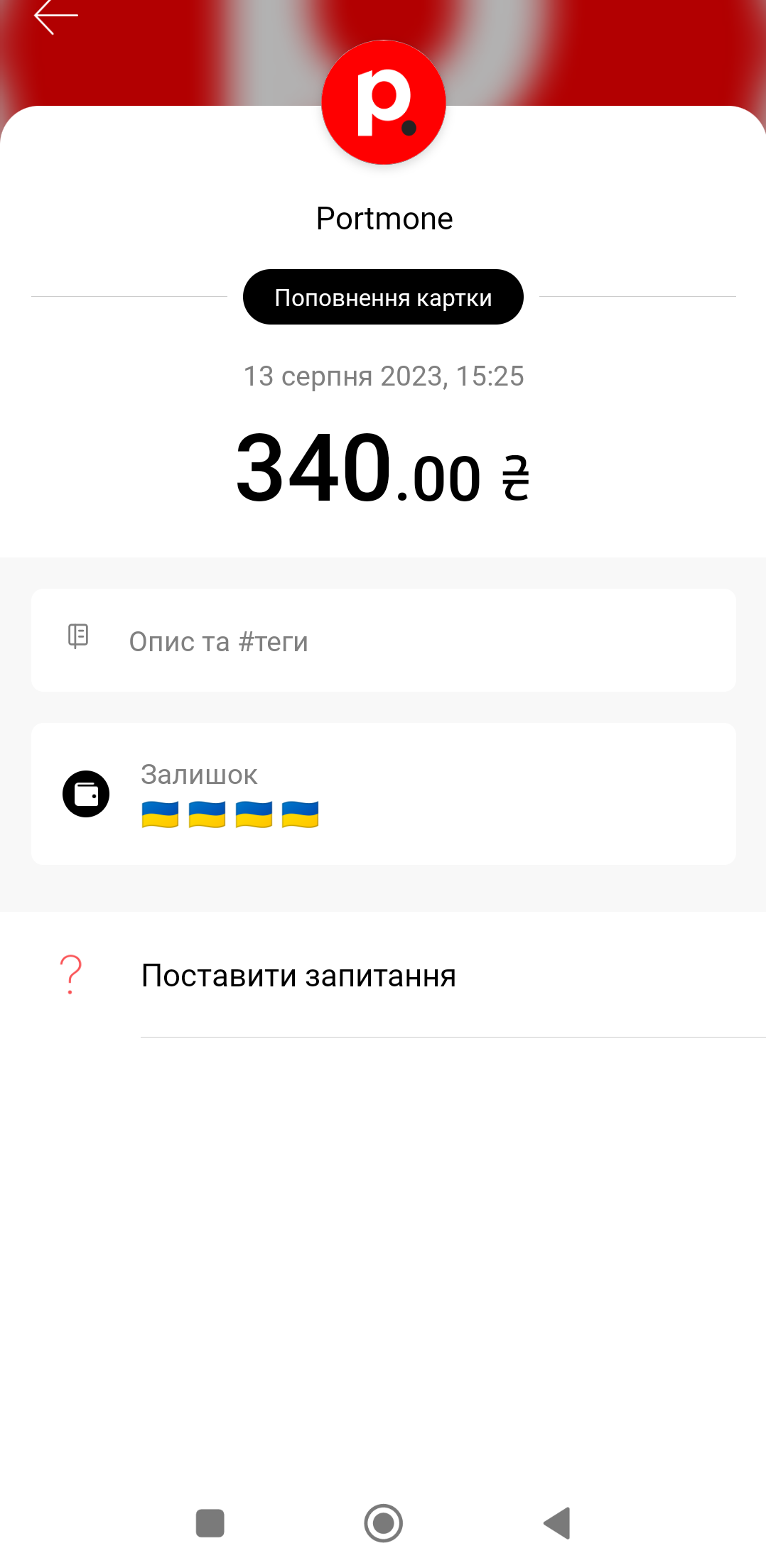The height and width of the screenshot is (1568, 766).
Task: Tap the Поповнення картки category chip
Action: (383, 298)
